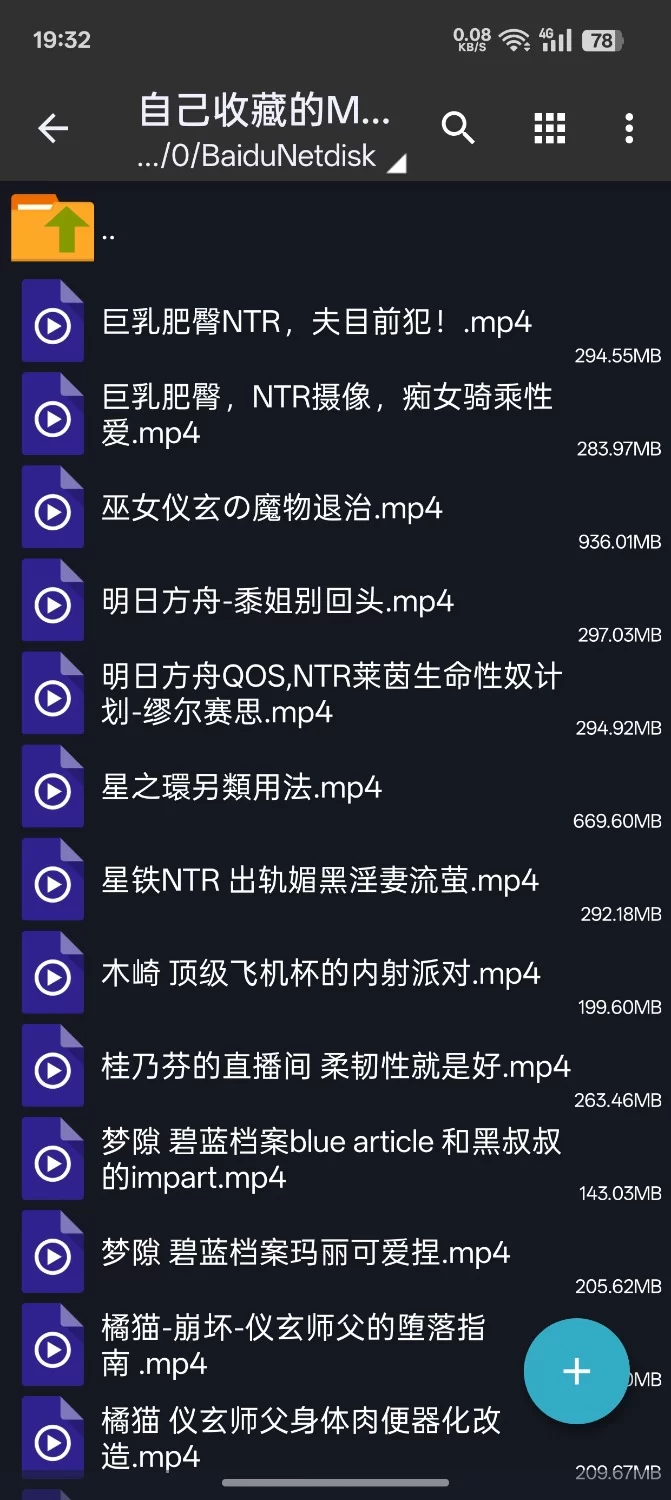
Task: Open 梦隙 碧蓝档案玛丽可爱捏.mp4
Action: [x=306, y=1253]
